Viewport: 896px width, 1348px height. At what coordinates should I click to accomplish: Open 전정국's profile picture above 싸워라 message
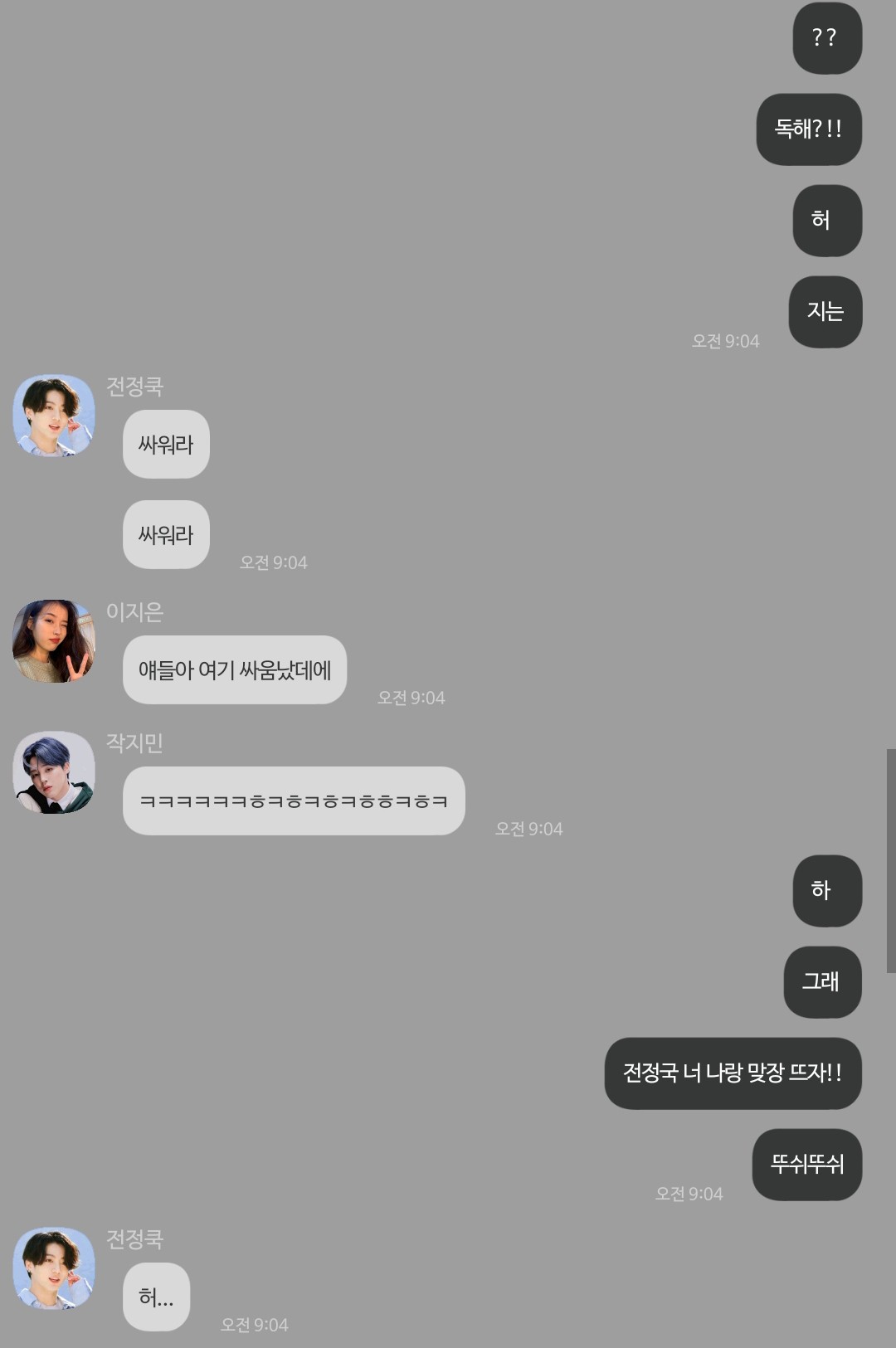[x=54, y=416]
